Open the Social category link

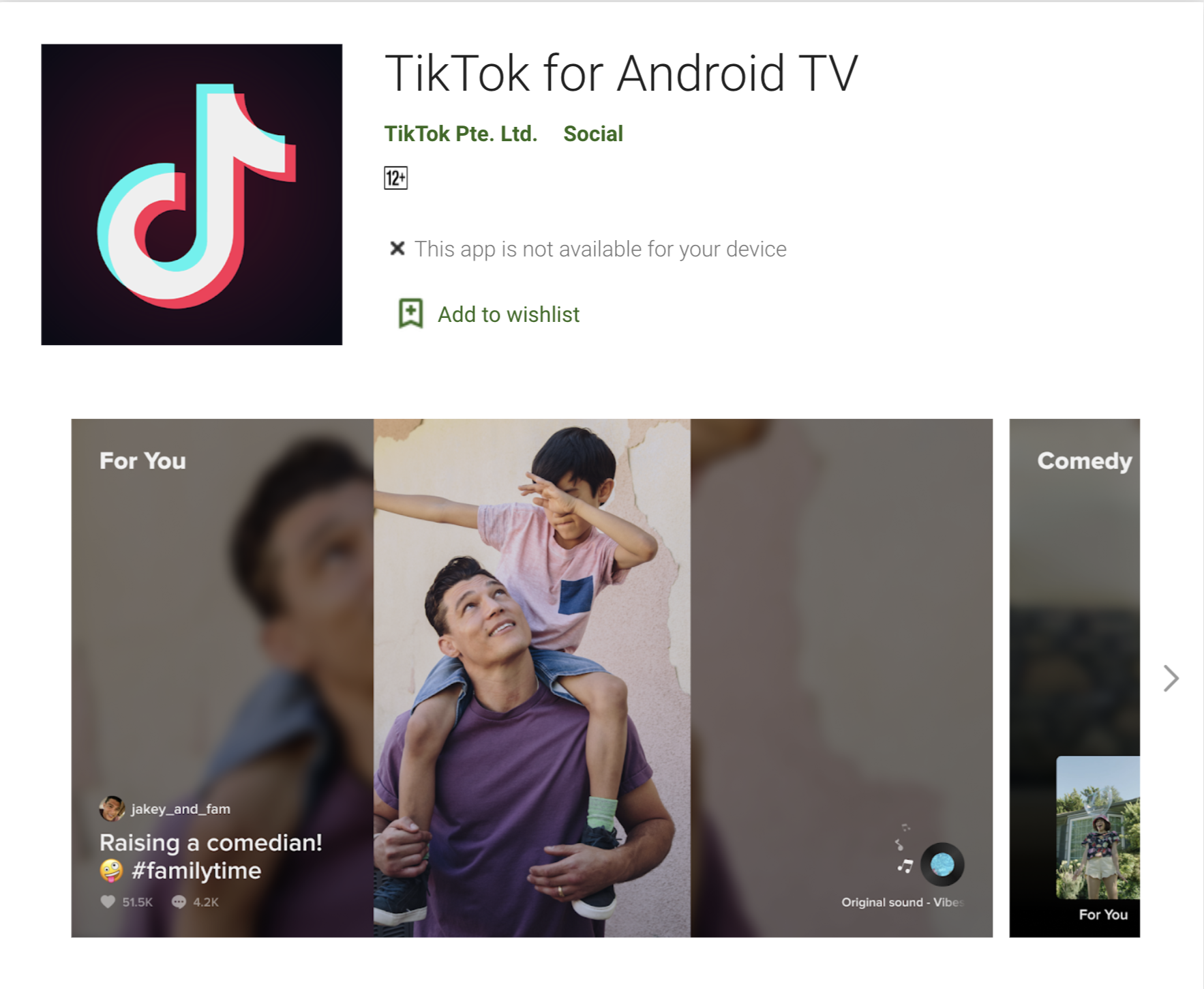point(592,134)
